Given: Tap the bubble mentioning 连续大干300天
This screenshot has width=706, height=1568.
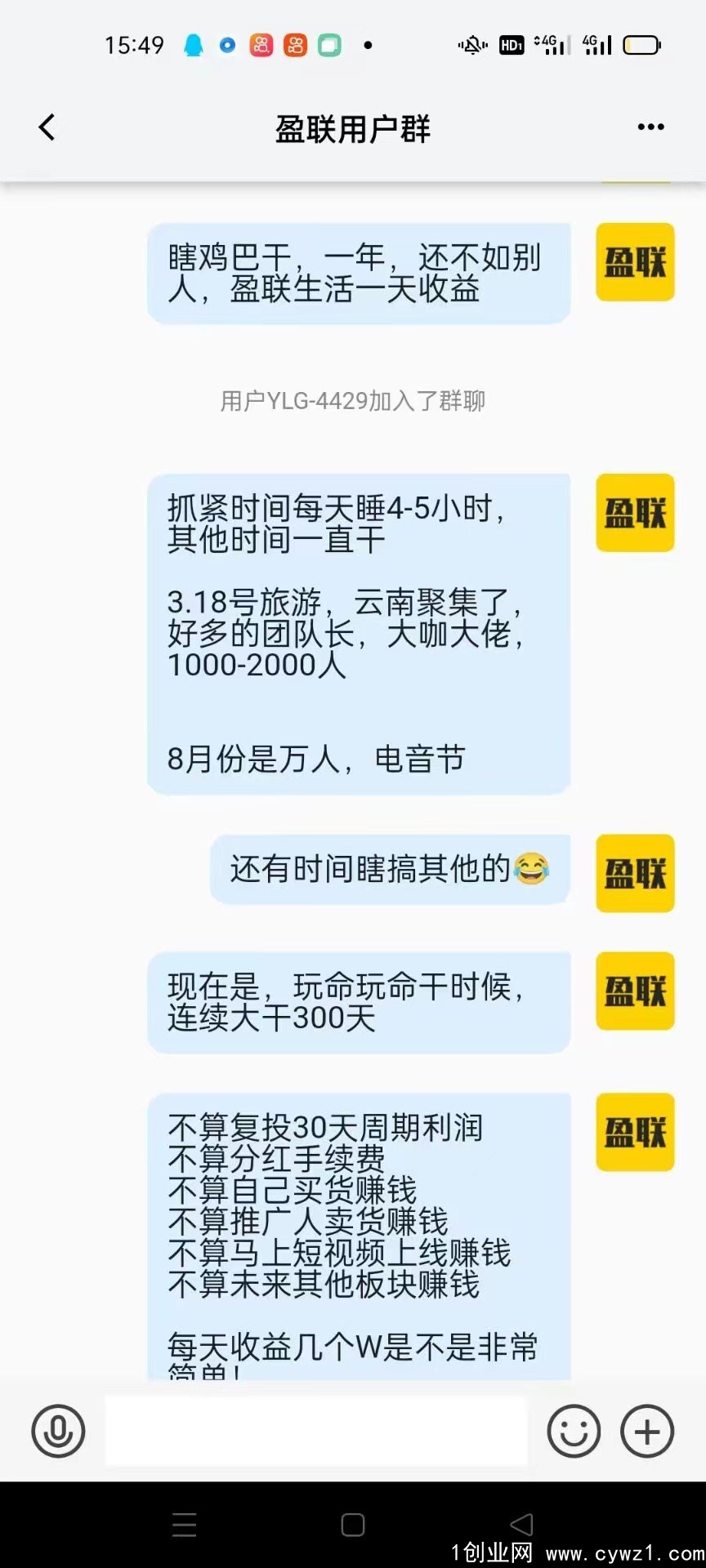Looking at the screenshot, I should coord(360,1002).
